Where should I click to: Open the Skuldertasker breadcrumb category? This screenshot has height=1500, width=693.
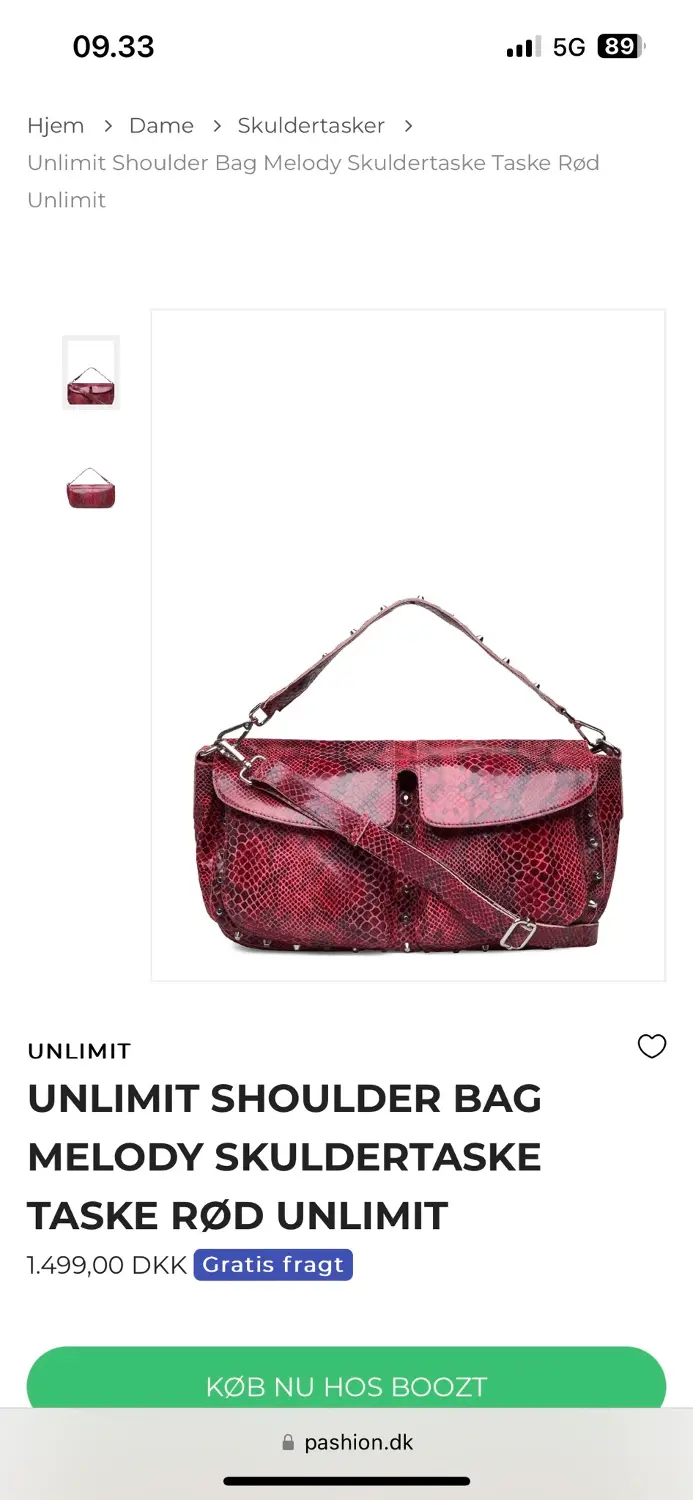[311, 126]
